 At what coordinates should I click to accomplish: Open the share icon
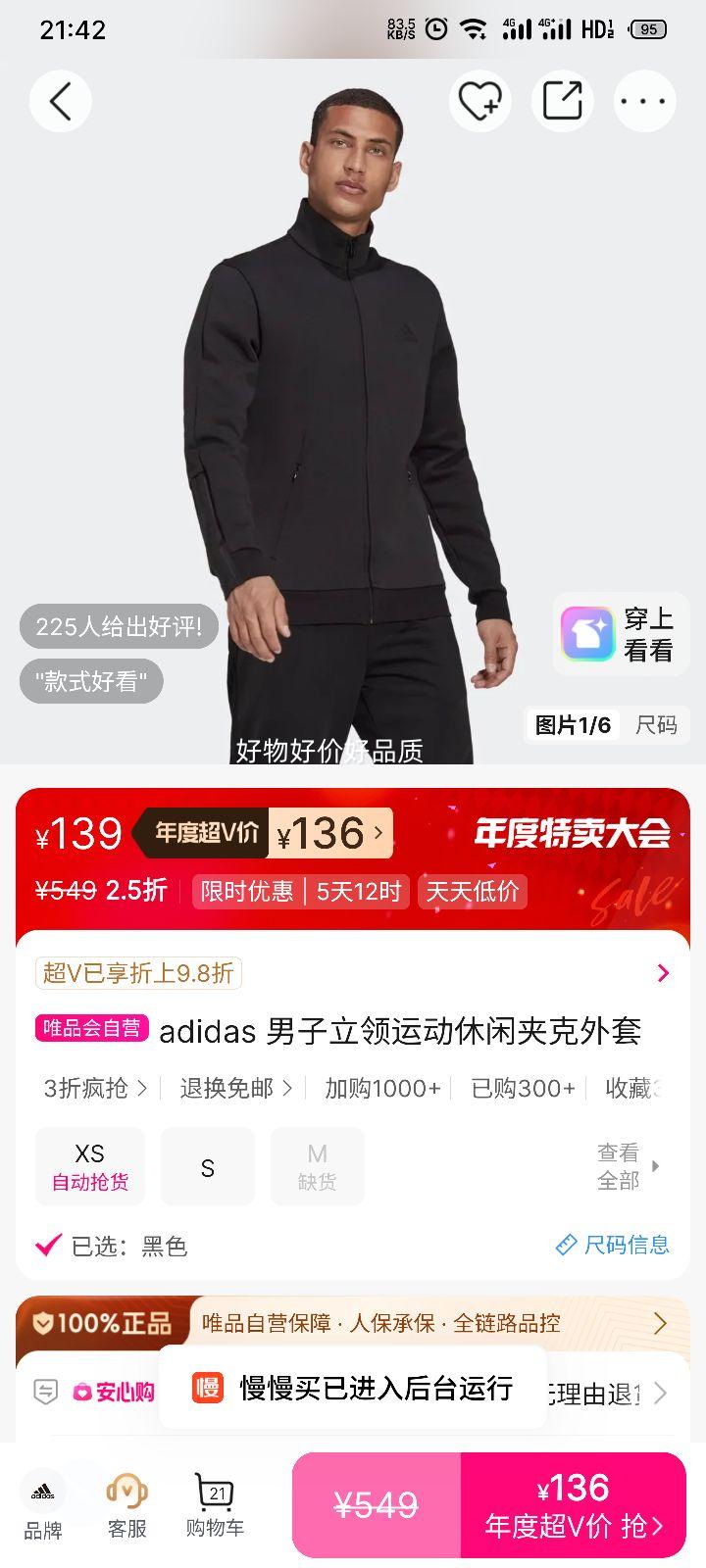point(562,101)
